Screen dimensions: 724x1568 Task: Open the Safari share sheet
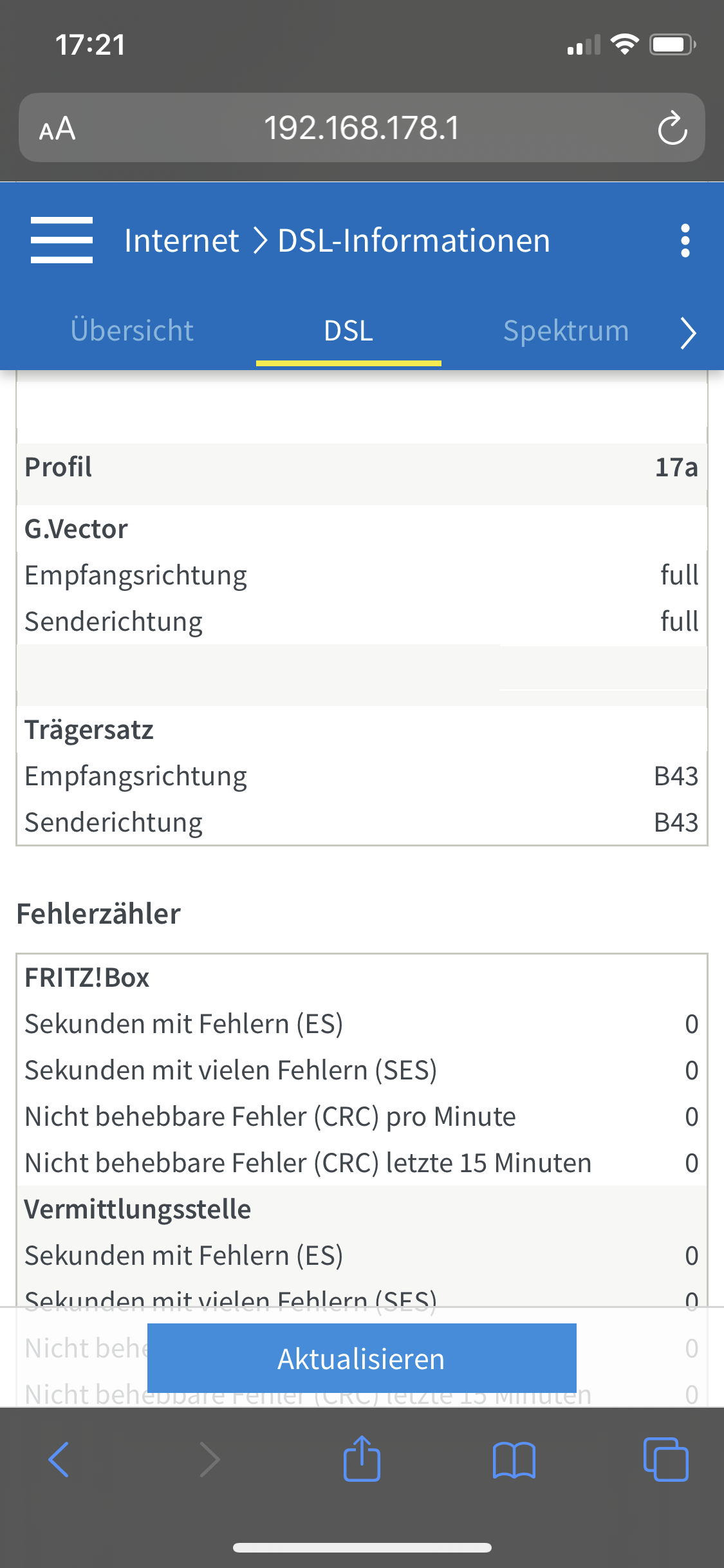pos(362,1459)
